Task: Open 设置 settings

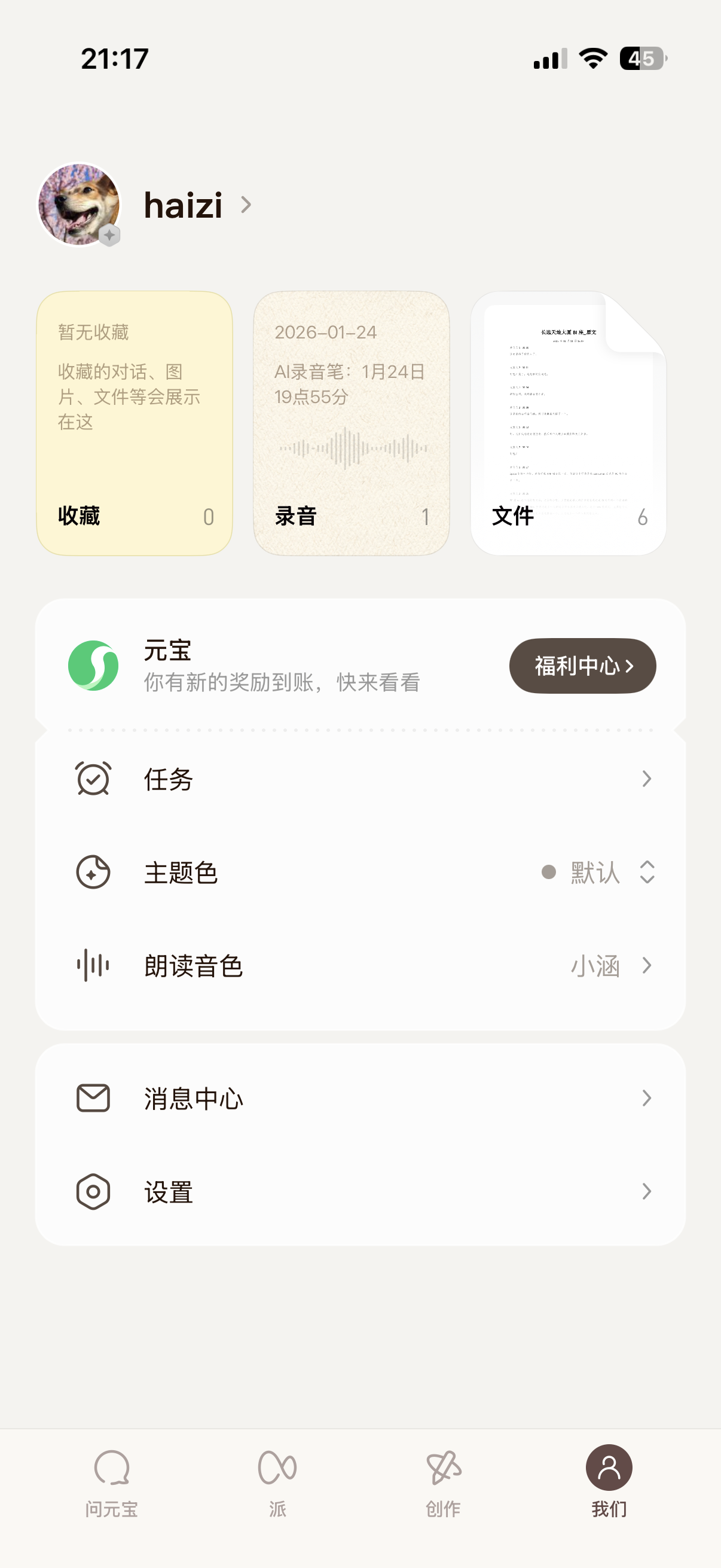Action: 360,1191
